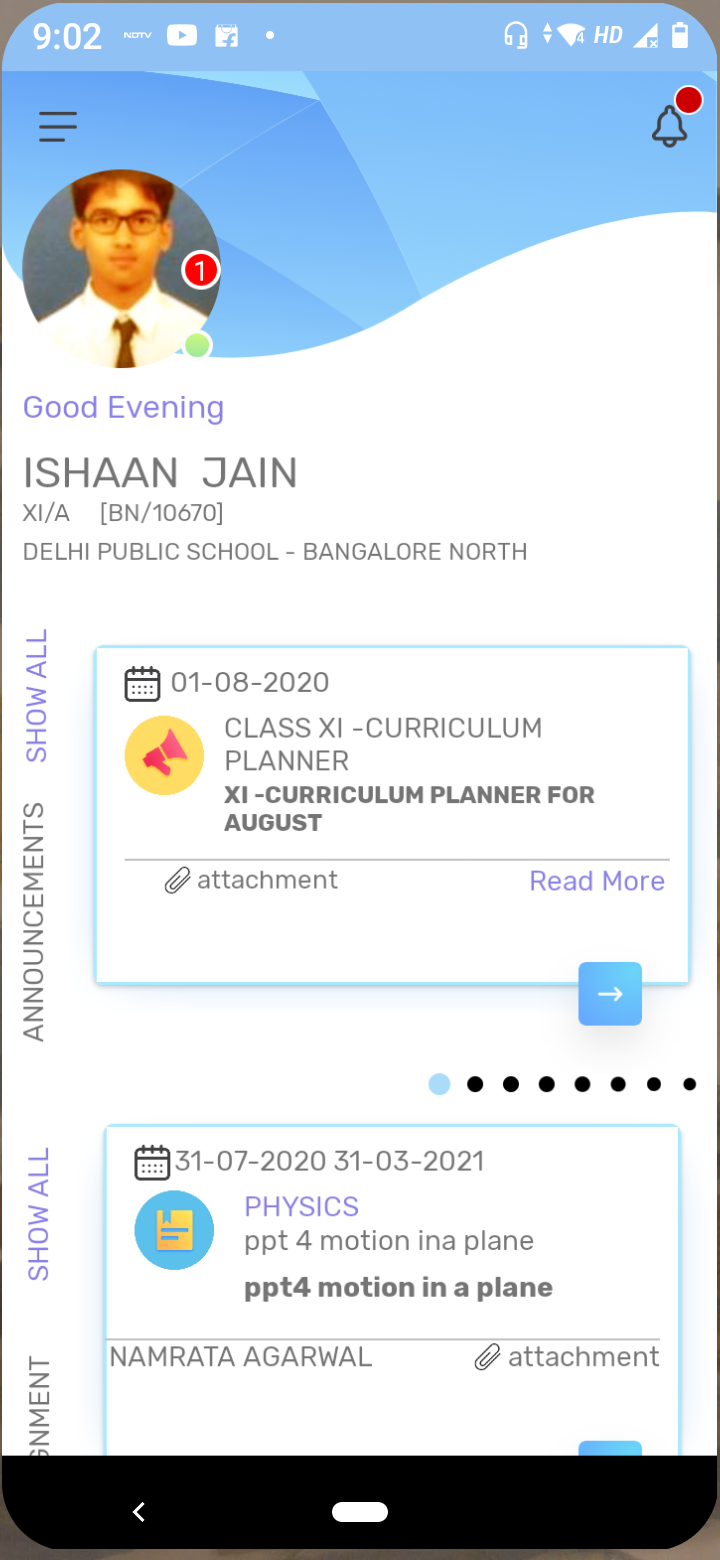Show all assignments
This screenshot has height=1560, width=720.
[38, 1214]
